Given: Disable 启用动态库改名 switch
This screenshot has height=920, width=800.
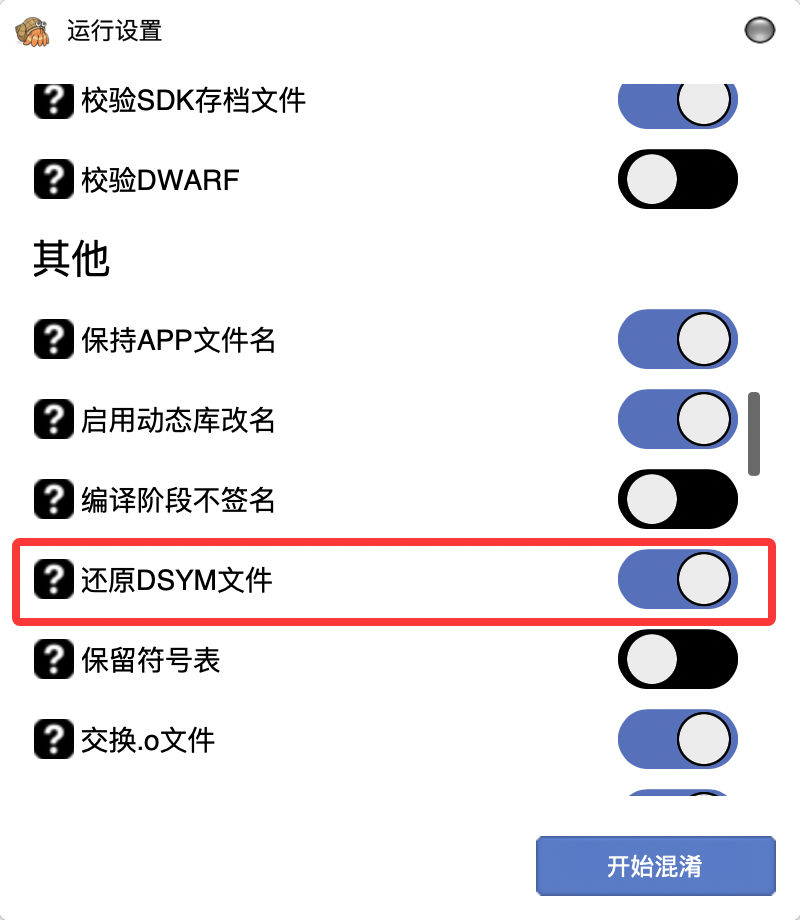Looking at the screenshot, I should [677, 420].
